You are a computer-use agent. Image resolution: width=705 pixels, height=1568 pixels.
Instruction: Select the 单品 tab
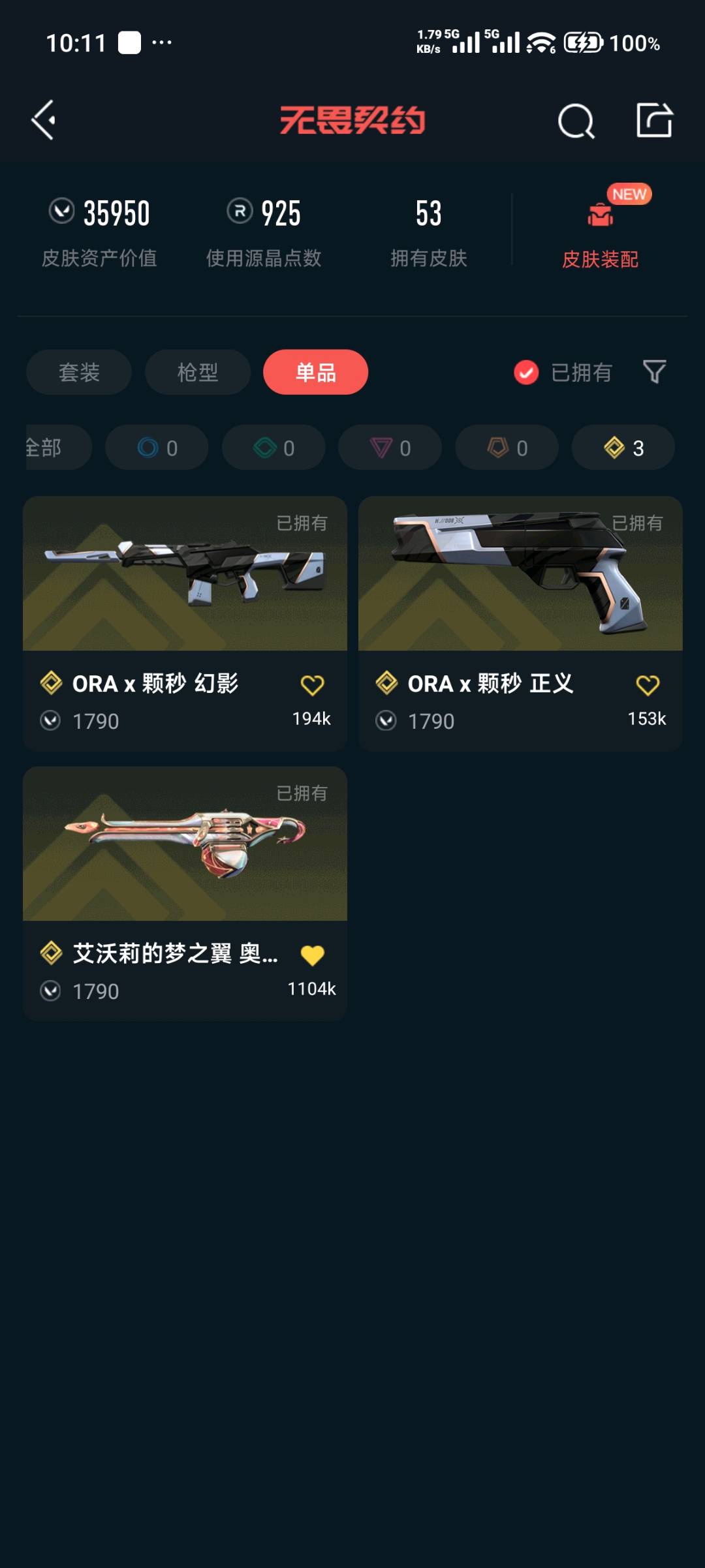315,372
